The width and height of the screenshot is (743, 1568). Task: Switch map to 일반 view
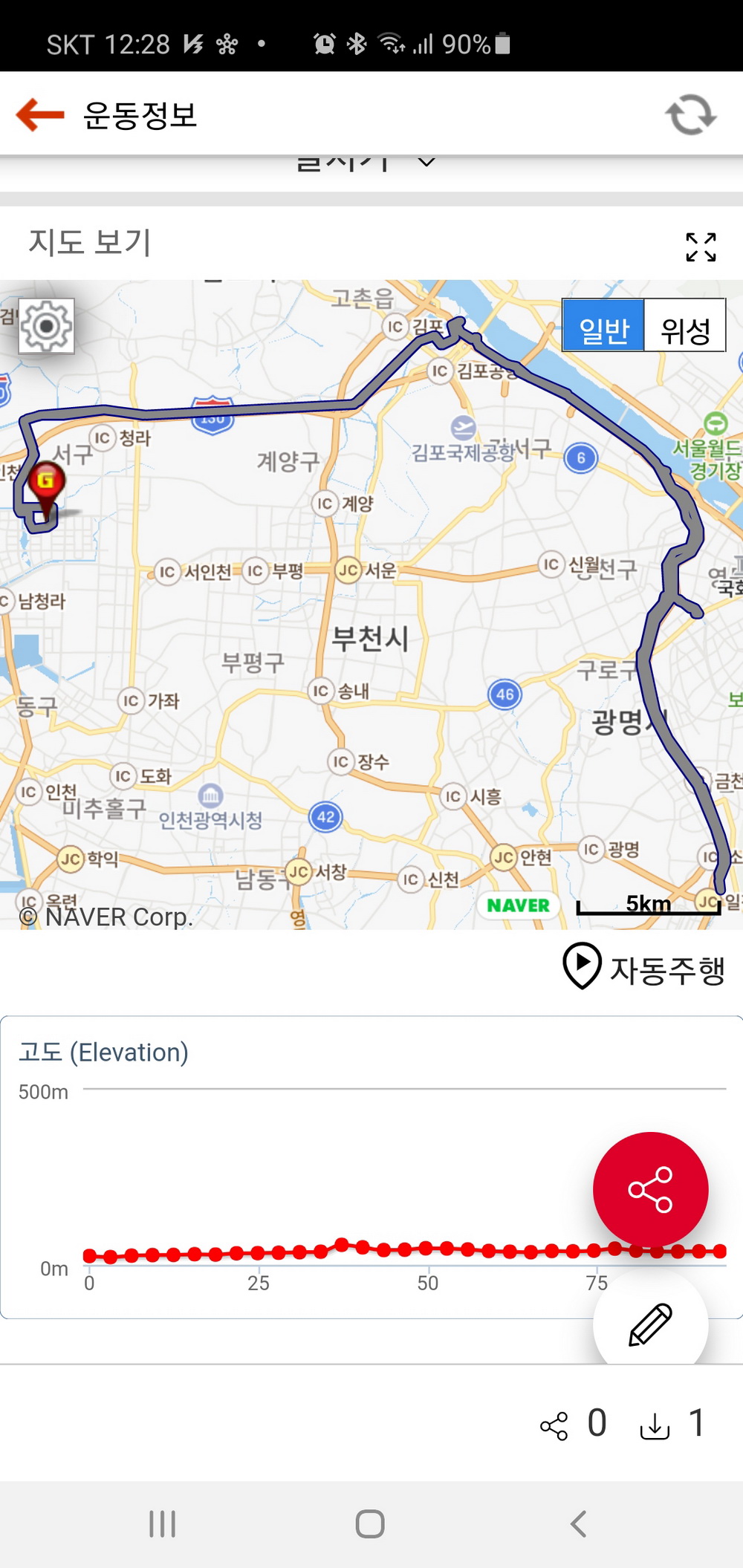point(603,326)
